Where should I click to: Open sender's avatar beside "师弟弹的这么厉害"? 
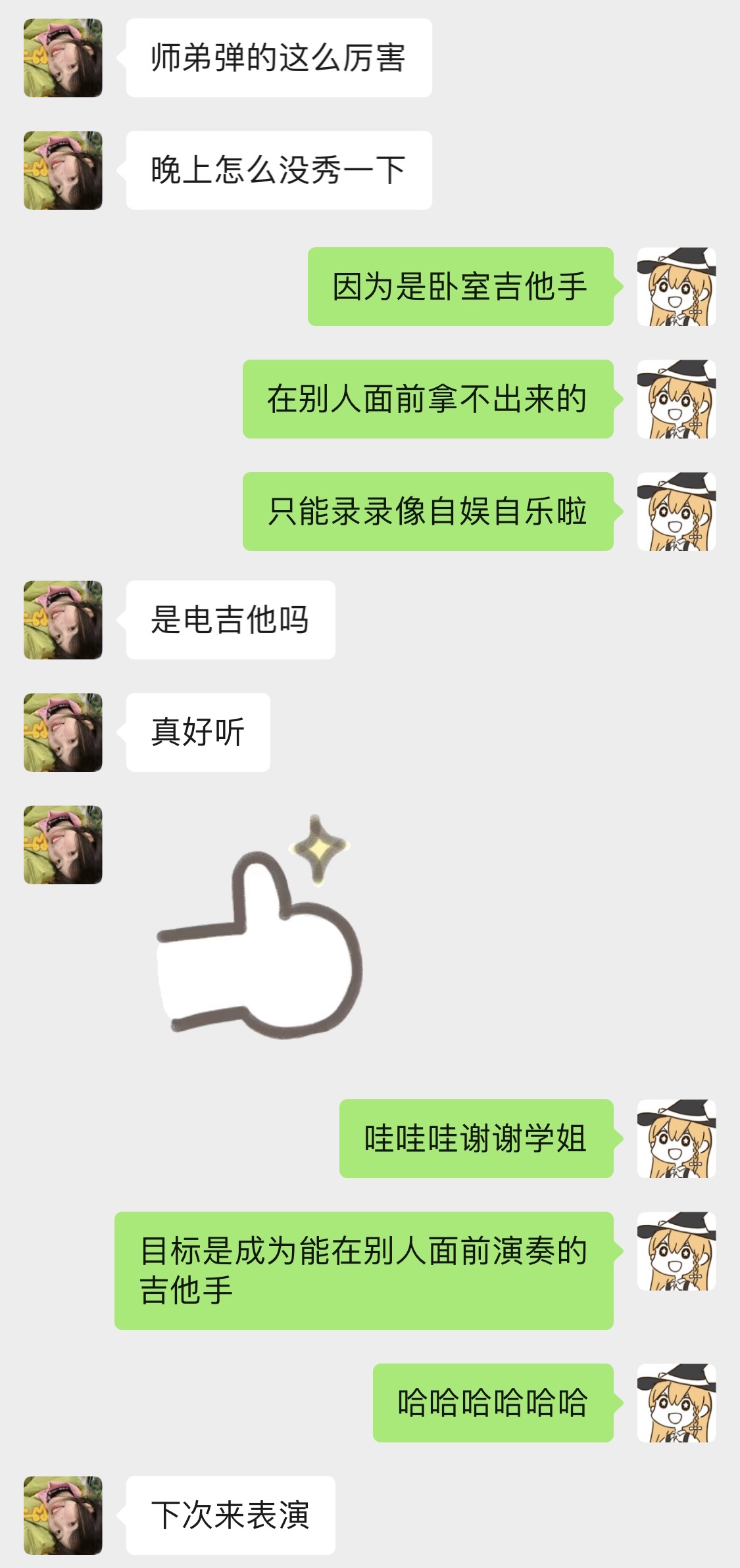pyautogui.click(x=63, y=58)
